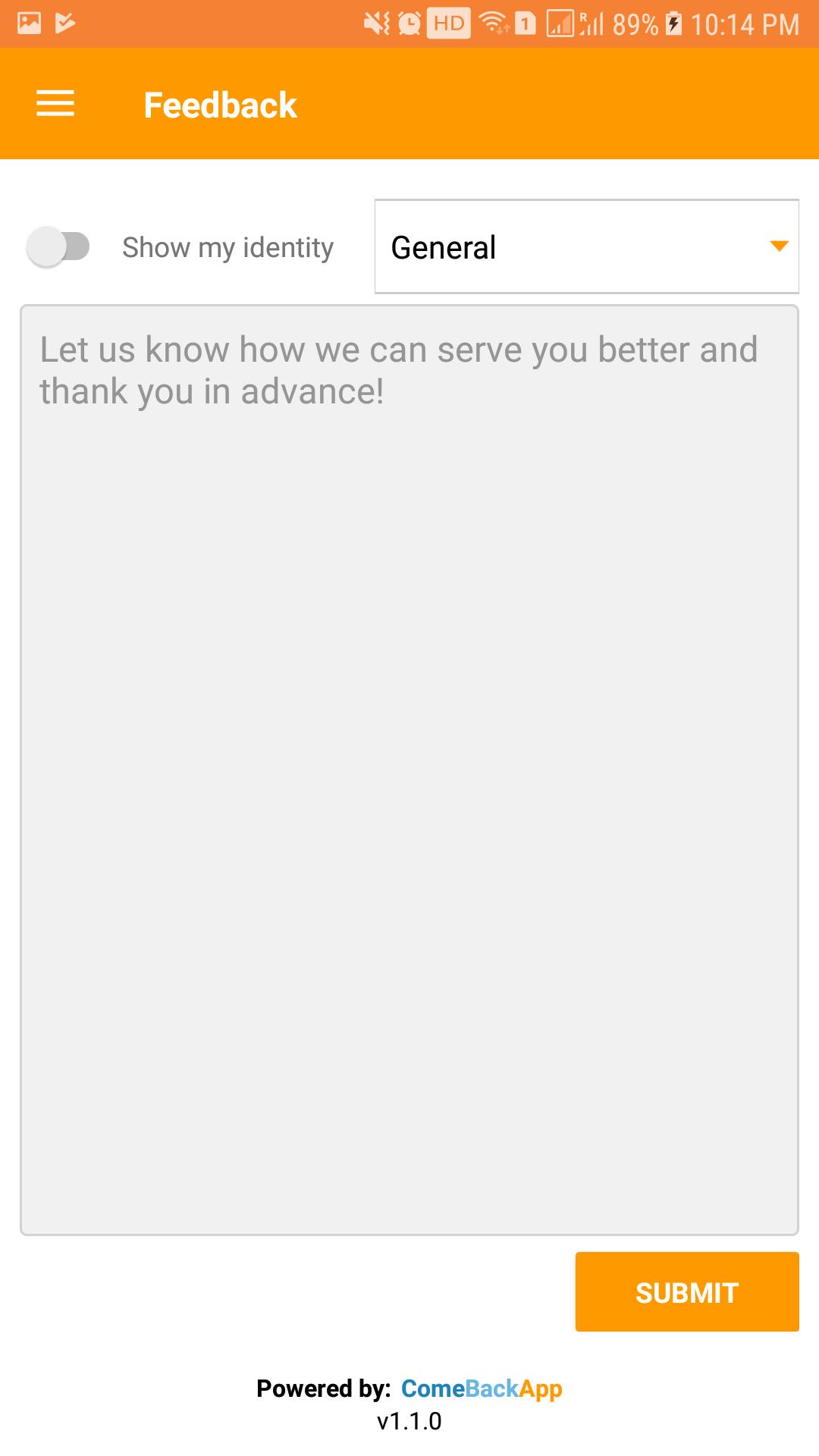The image size is (819, 1456).
Task: Open the hamburger drawer menu
Action: click(x=55, y=104)
